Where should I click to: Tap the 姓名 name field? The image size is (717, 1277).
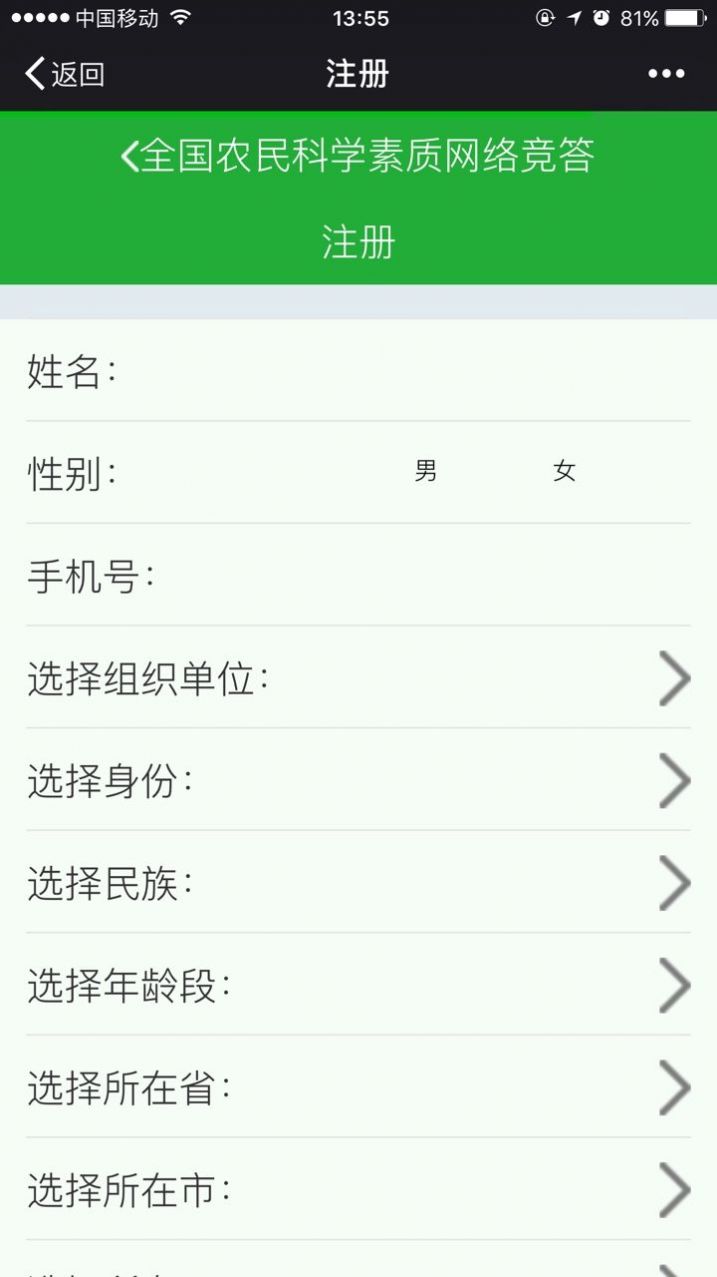(400, 372)
